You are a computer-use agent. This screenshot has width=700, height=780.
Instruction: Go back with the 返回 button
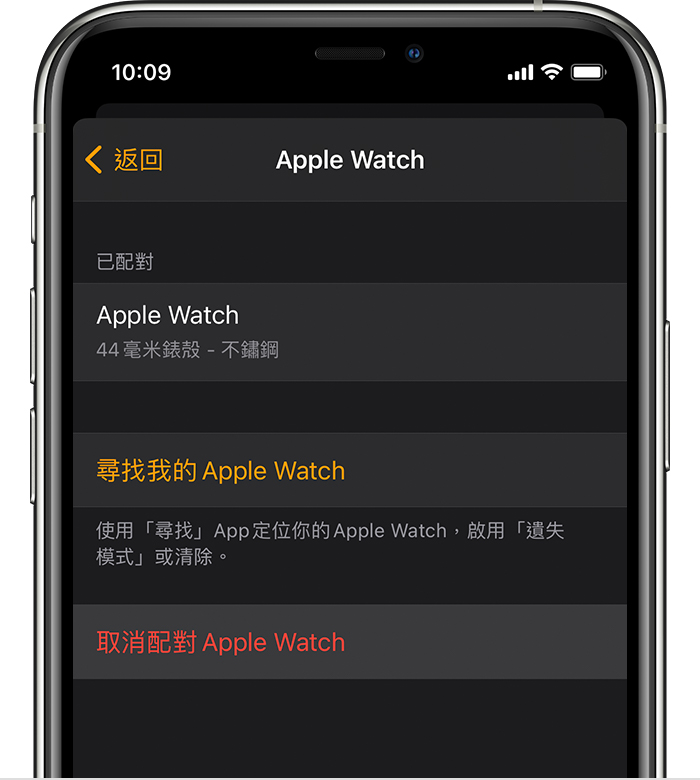point(125,160)
